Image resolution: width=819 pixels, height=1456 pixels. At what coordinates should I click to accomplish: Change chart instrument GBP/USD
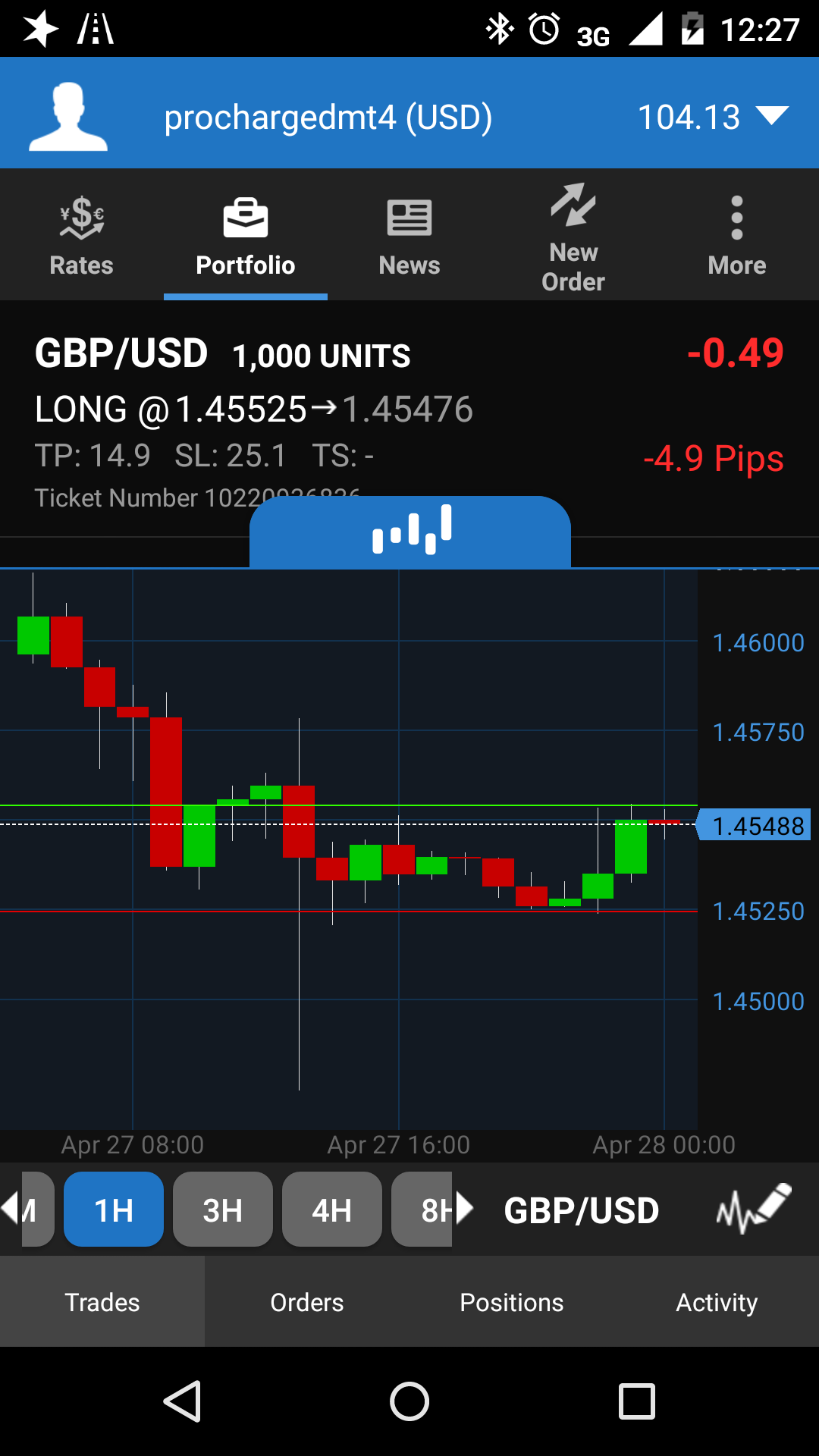pyautogui.click(x=581, y=1210)
